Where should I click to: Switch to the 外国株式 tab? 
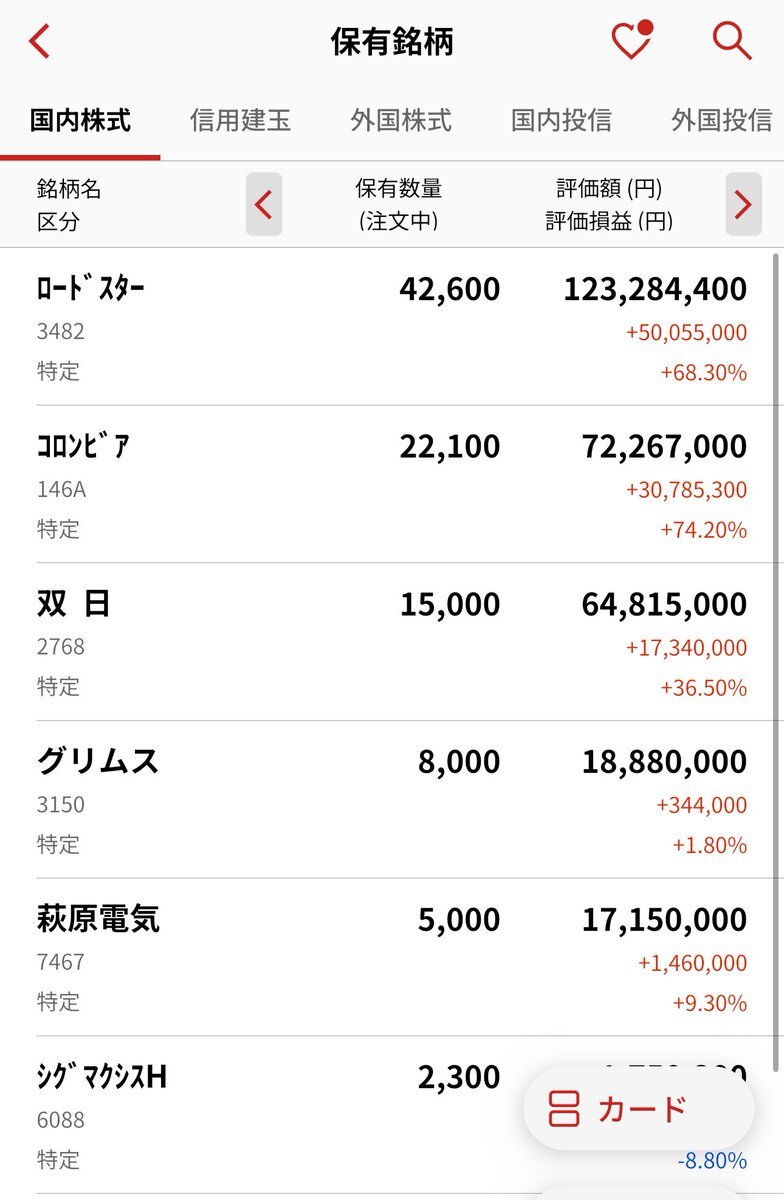tap(400, 119)
